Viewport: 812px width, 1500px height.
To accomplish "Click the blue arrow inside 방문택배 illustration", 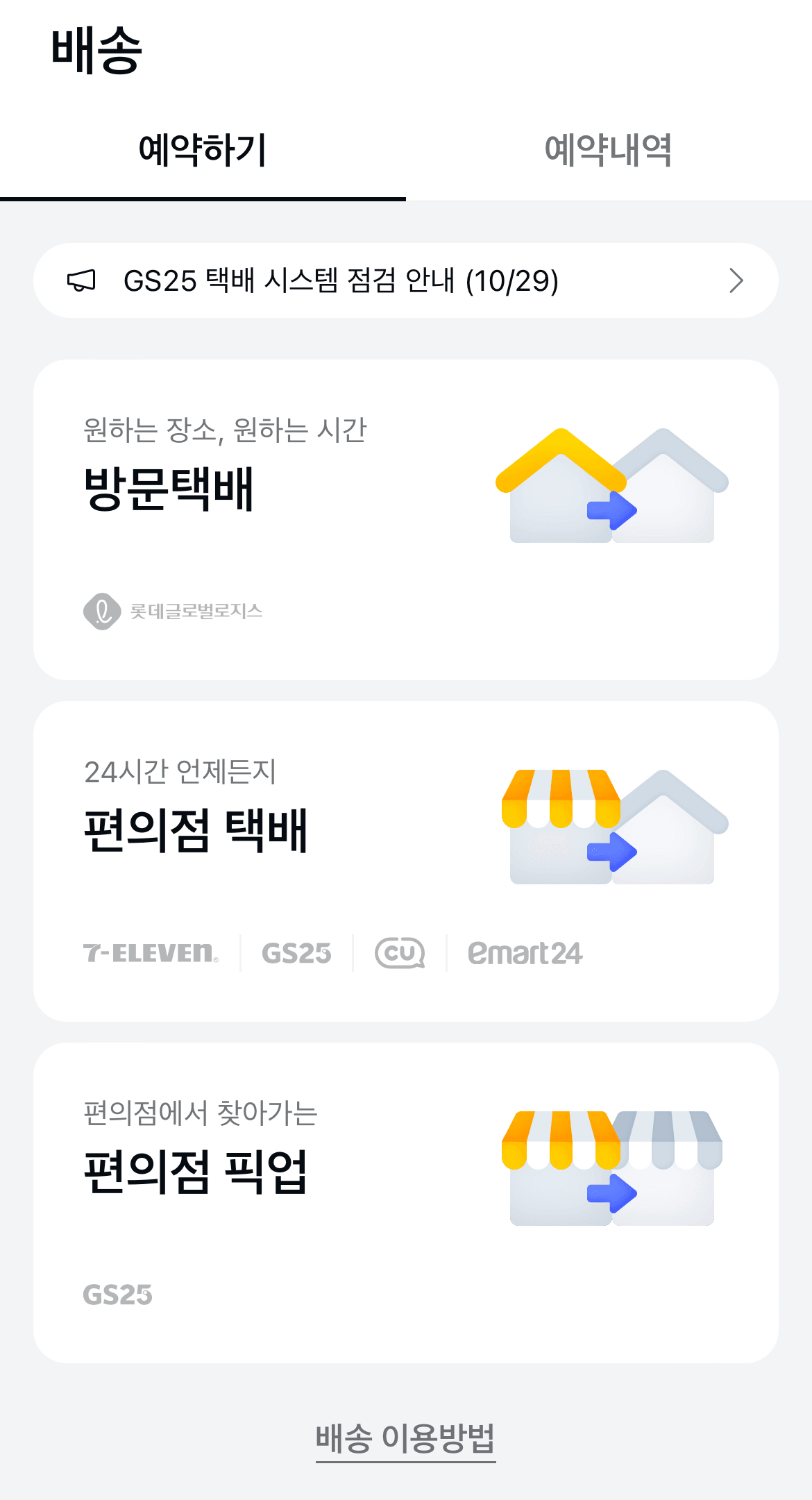I will 612,510.
